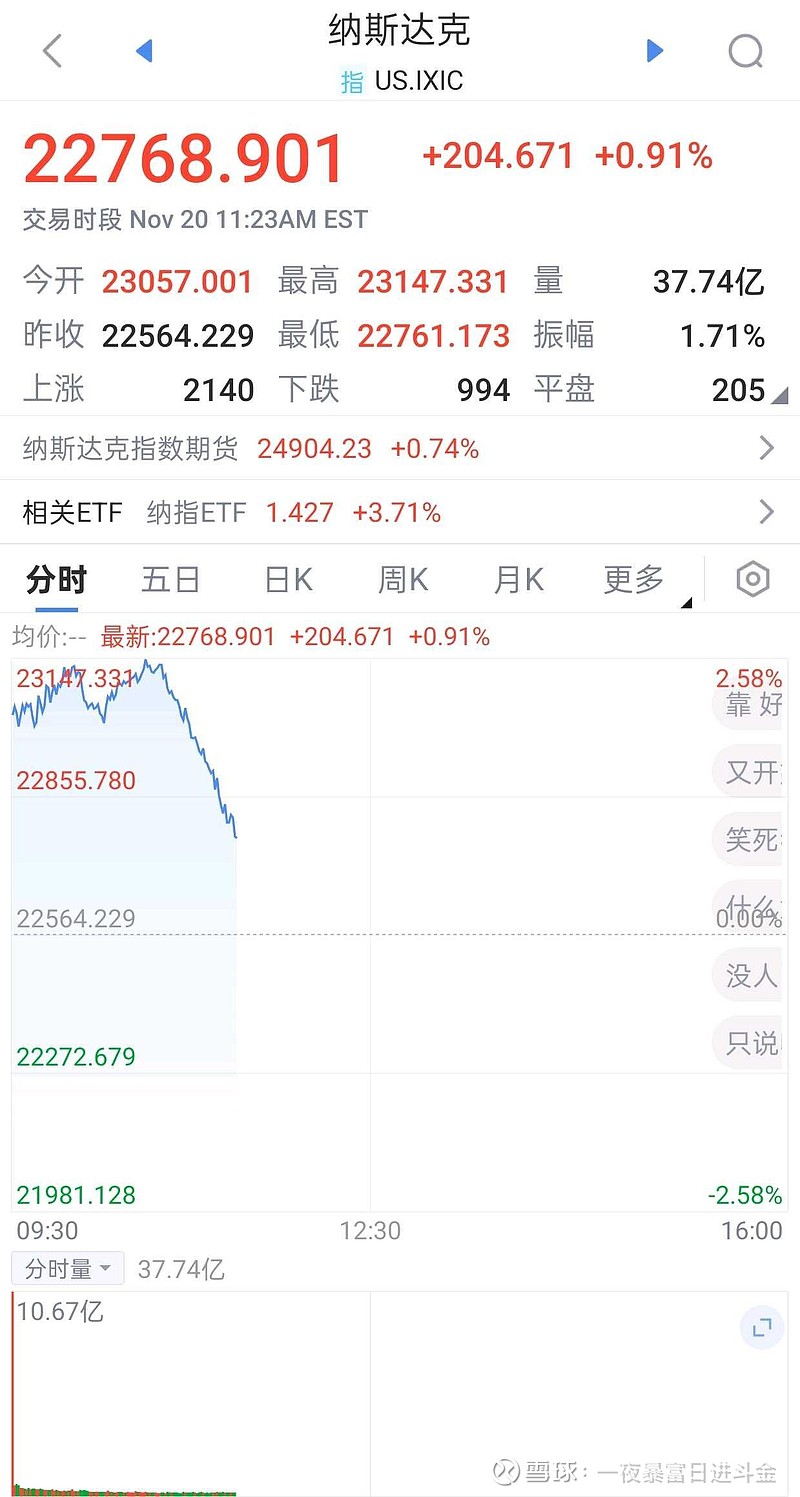Open 纳斯达克指数期货 details via right chevron

767,448
